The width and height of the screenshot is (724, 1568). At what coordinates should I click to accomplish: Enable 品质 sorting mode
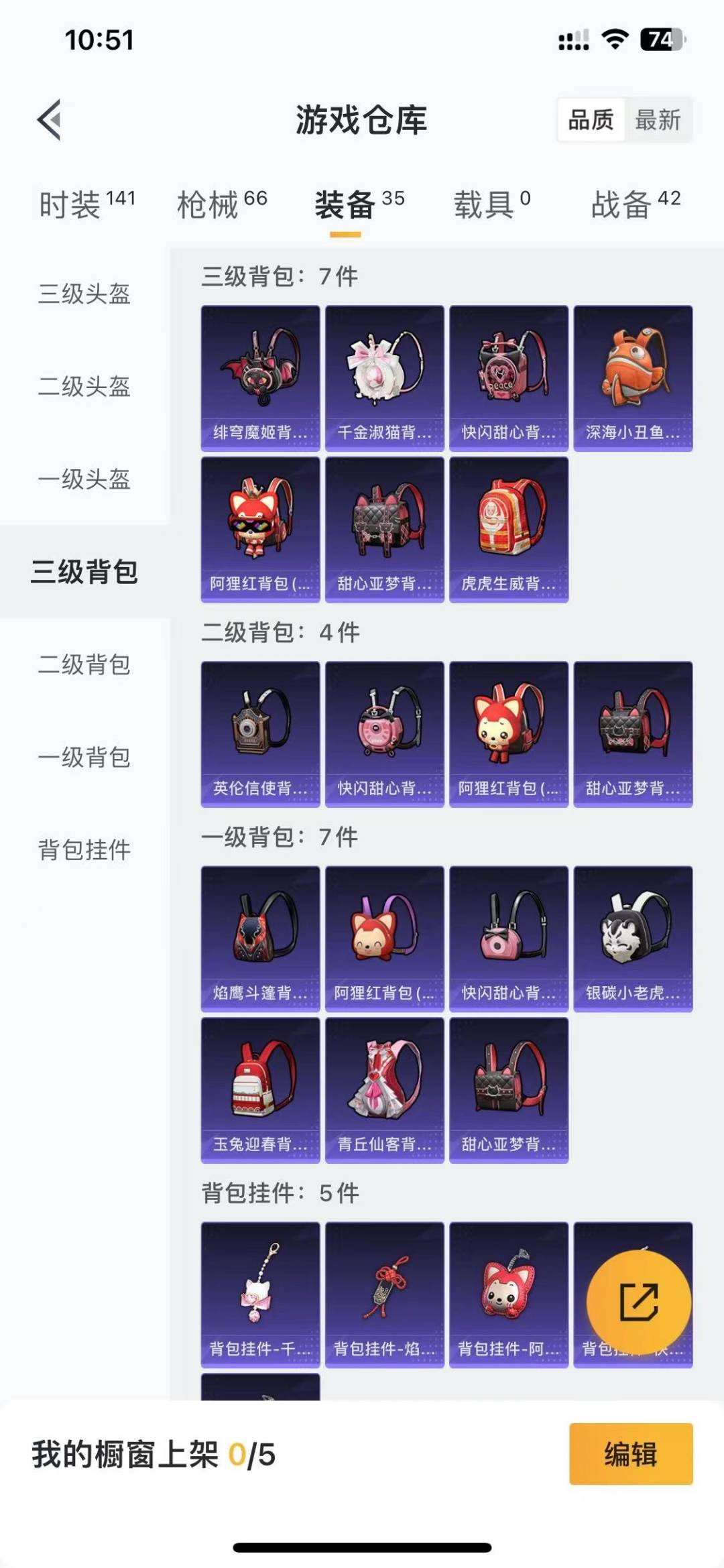[590, 121]
